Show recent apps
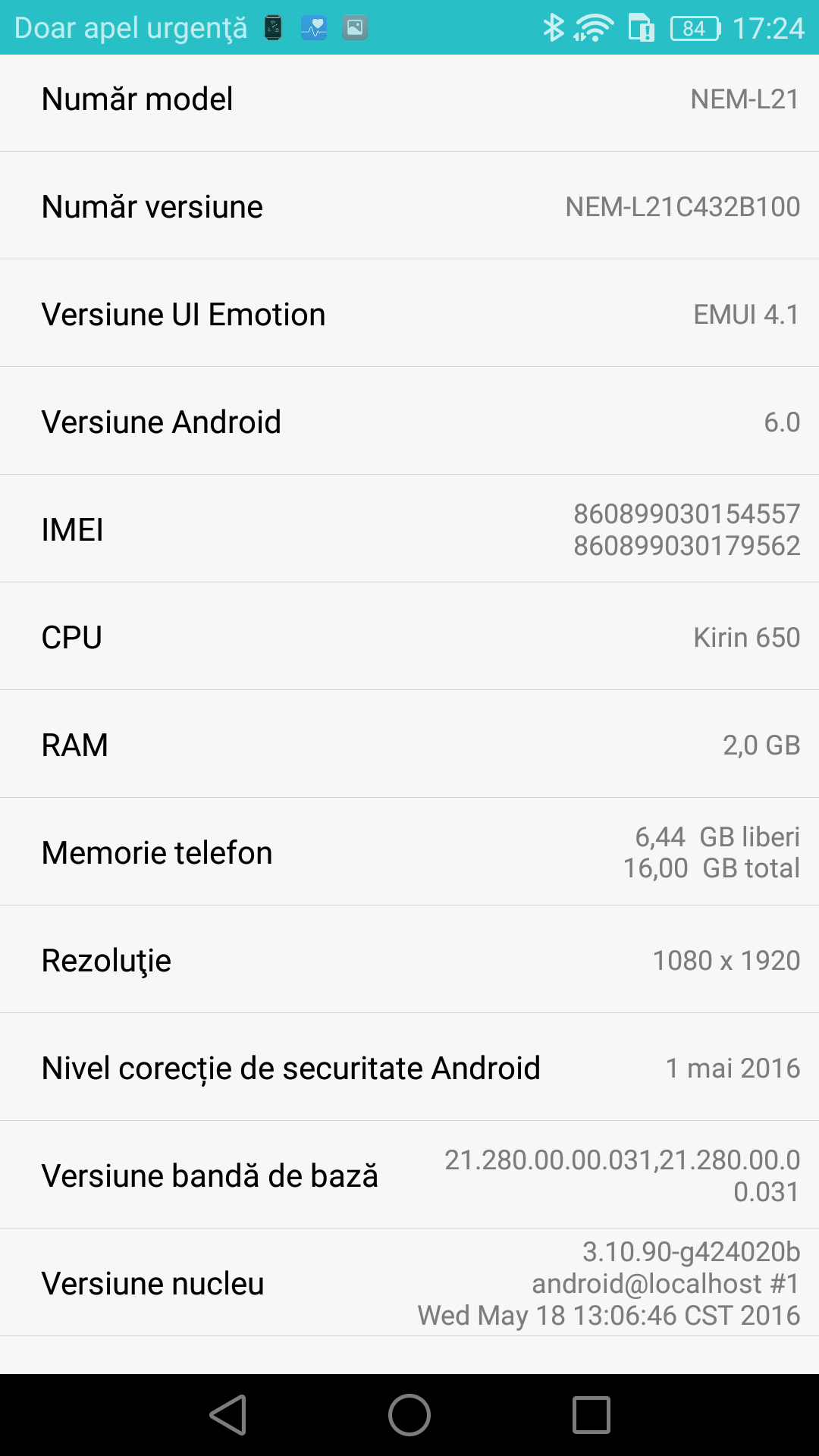This screenshot has height=1456, width=819. (591, 1415)
